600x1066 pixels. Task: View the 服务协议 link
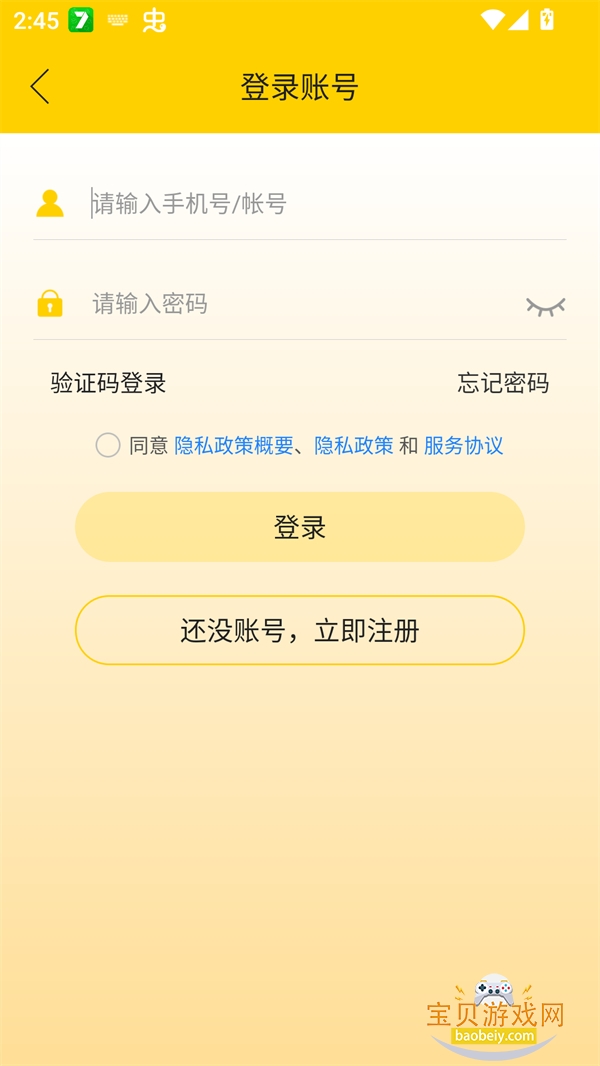click(463, 446)
